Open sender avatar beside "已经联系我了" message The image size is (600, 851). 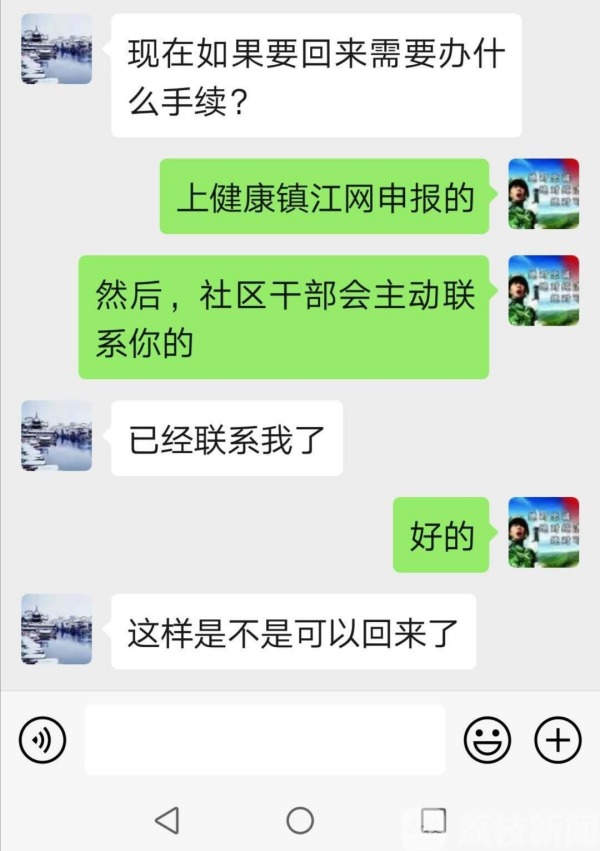click(56, 436)
